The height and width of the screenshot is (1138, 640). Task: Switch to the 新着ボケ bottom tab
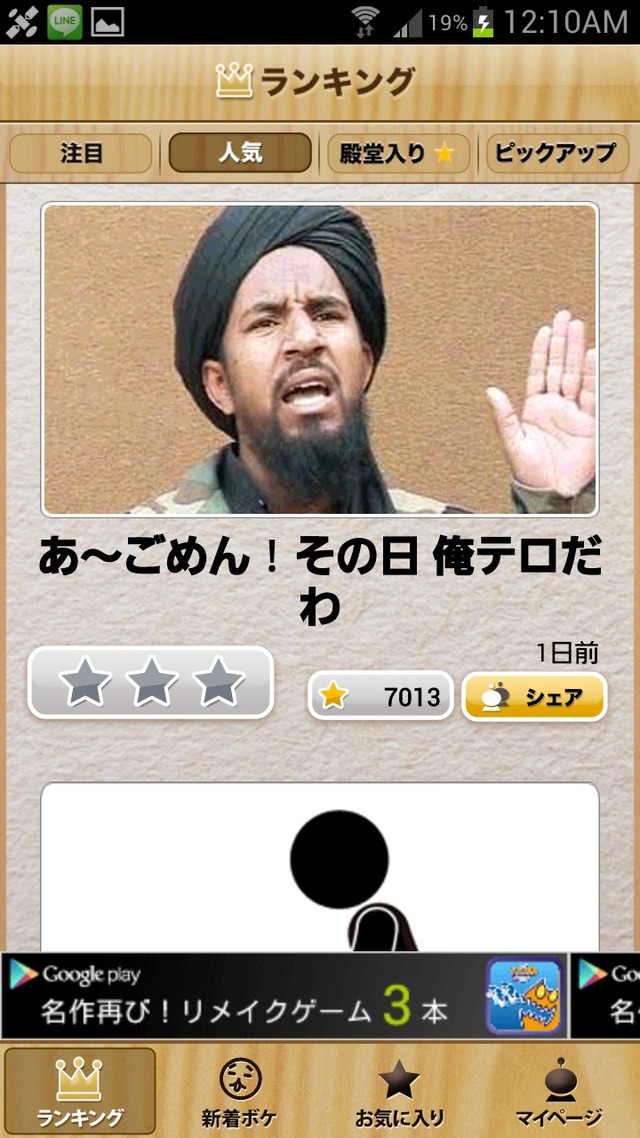[239, 1091]
